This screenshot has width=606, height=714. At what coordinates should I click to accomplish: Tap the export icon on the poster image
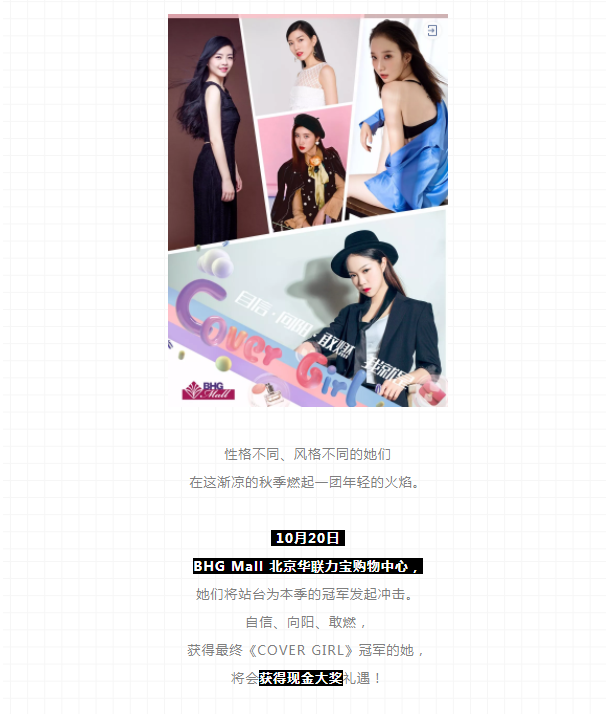tap(432, 31)
